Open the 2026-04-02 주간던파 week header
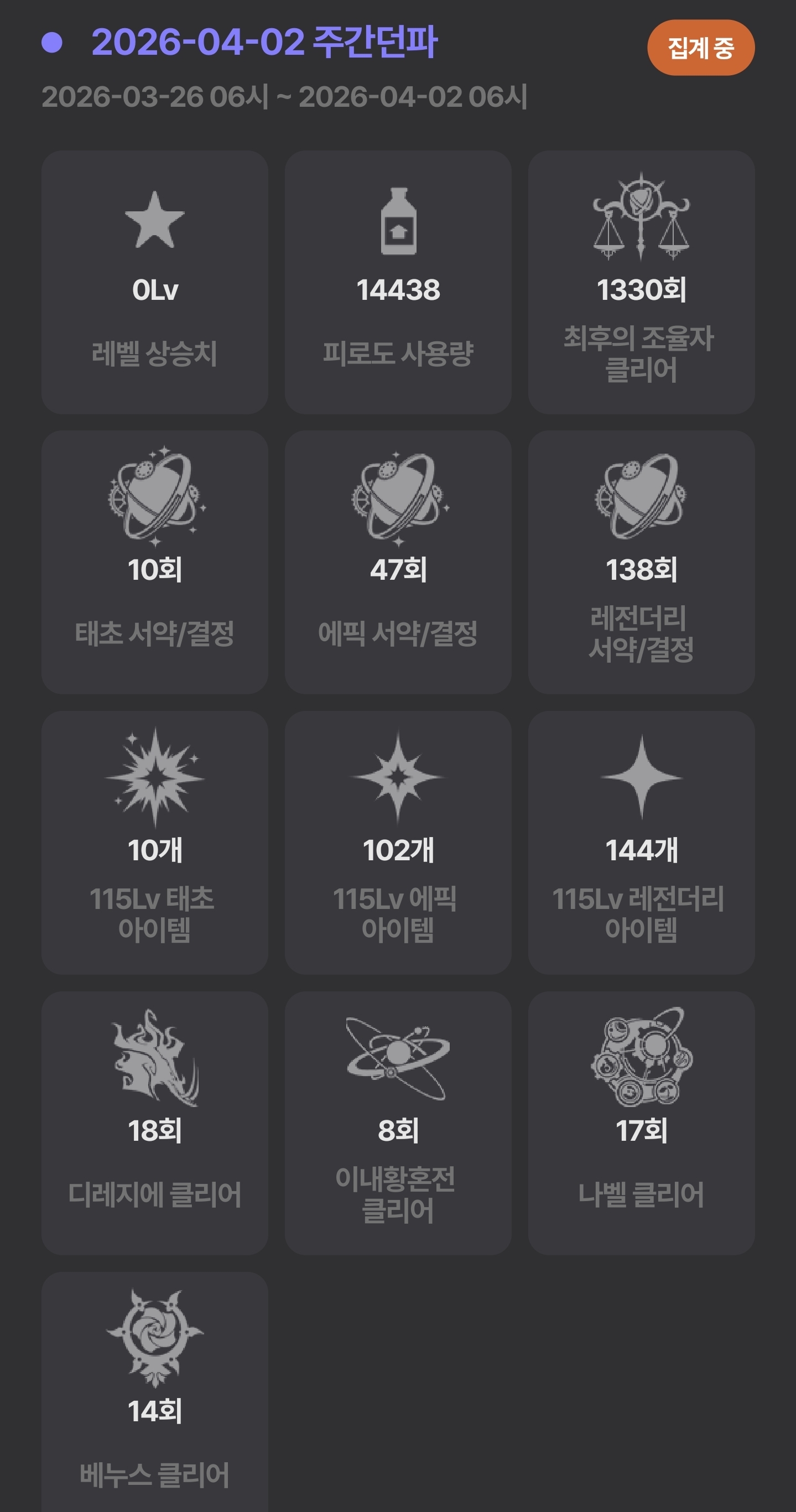The width and height of the screenshot is (796, 1512). pos(264,42)
